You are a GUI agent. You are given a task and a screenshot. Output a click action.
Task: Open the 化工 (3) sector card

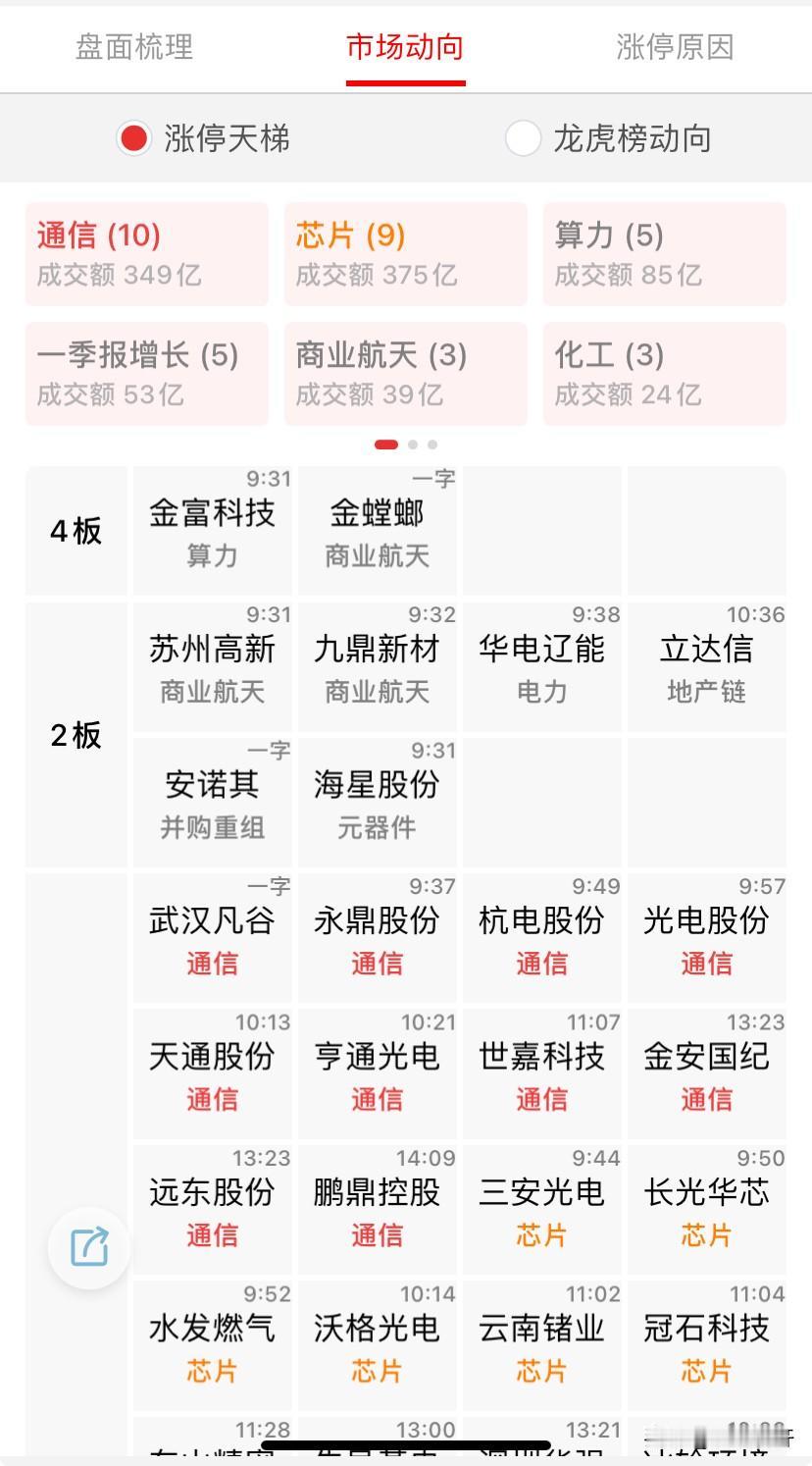point(664,373)
